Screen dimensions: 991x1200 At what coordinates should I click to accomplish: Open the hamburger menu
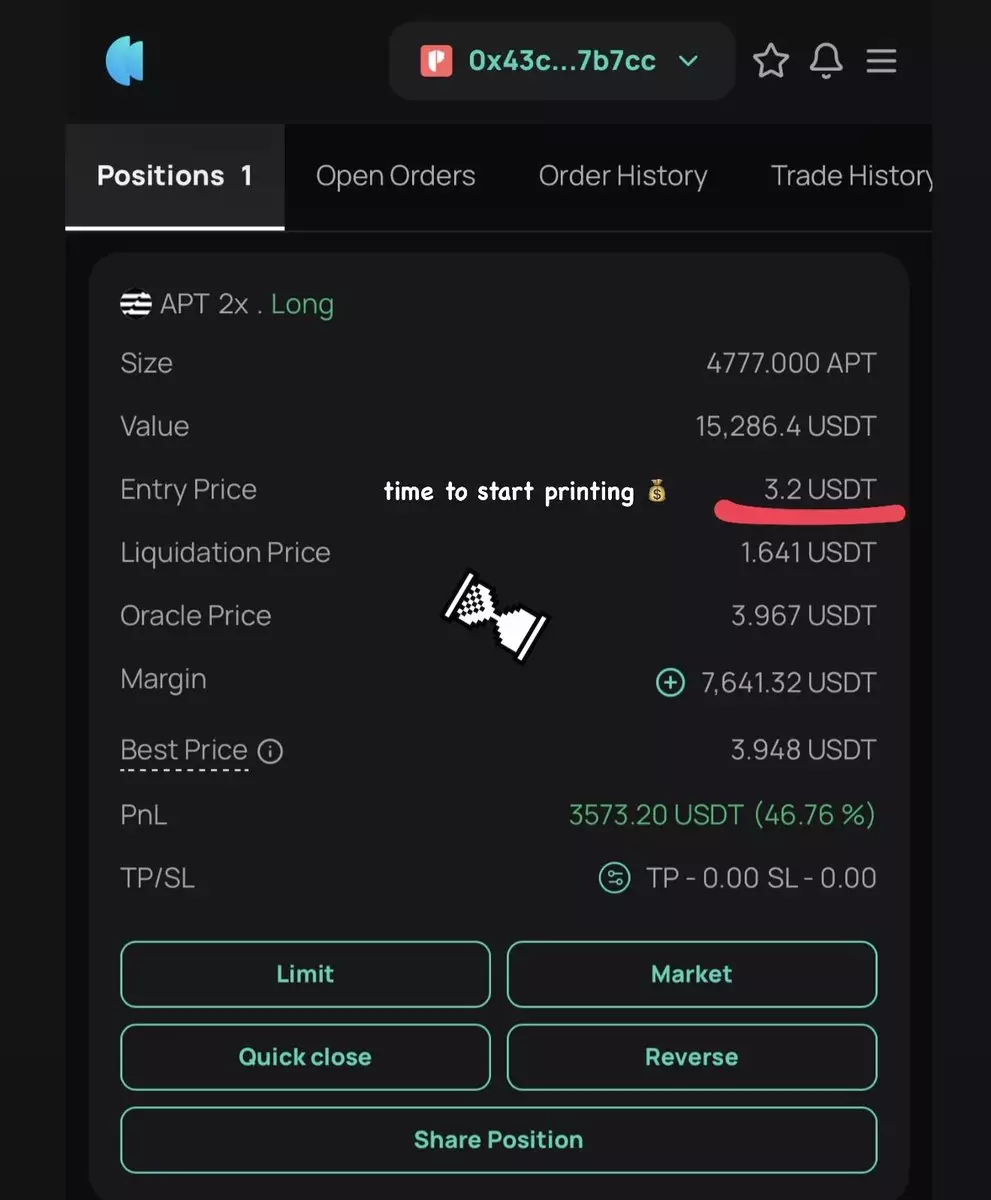point(881,61)
